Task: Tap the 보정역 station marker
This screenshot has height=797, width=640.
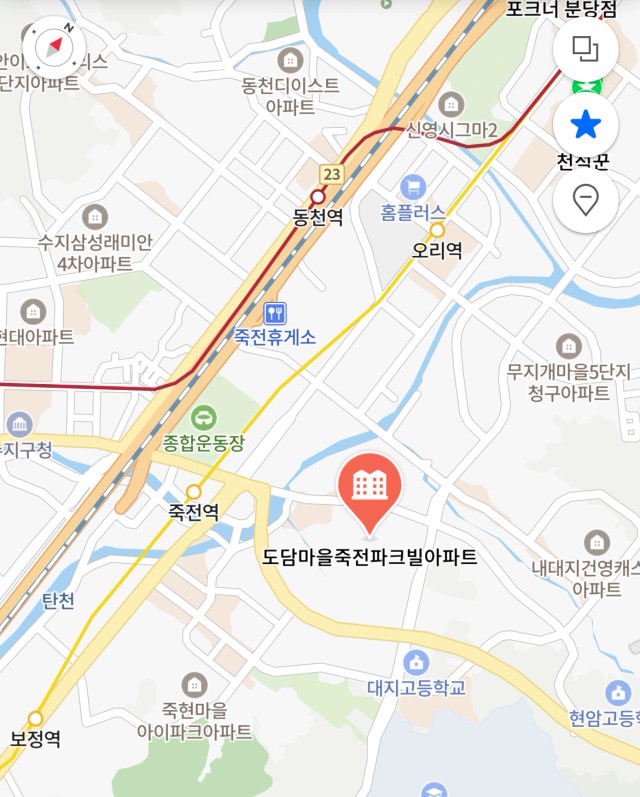Action: tap(36, 719)
